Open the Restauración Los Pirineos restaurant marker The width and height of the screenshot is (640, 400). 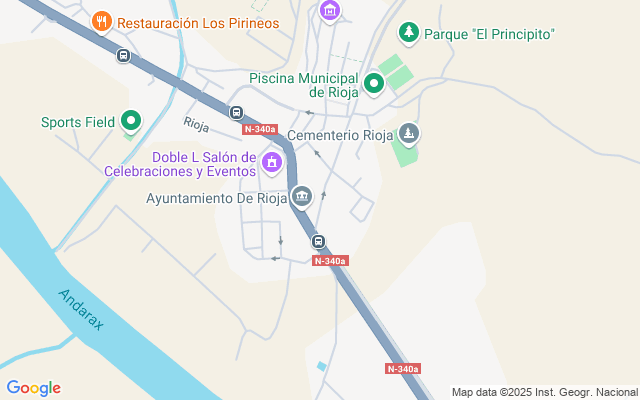pyautogui.click(x=101, y=22)
